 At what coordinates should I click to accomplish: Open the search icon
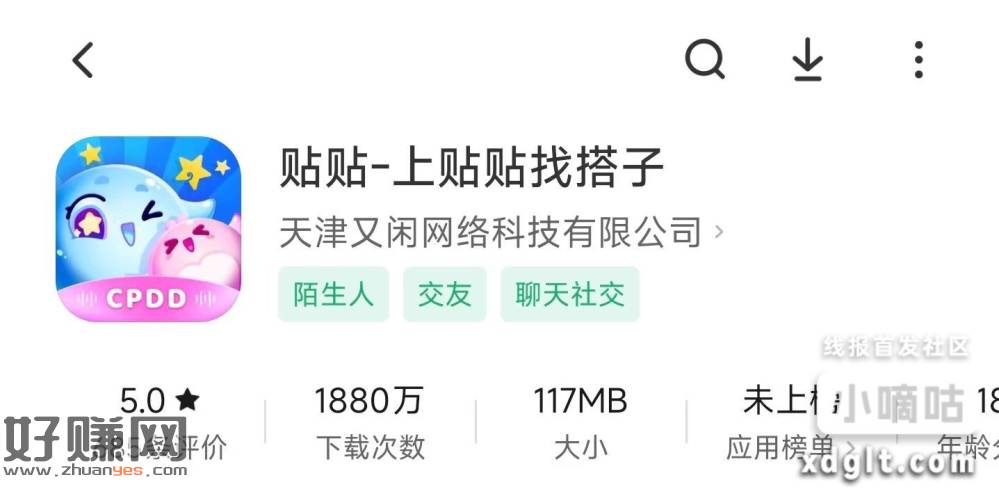point(705,60)
